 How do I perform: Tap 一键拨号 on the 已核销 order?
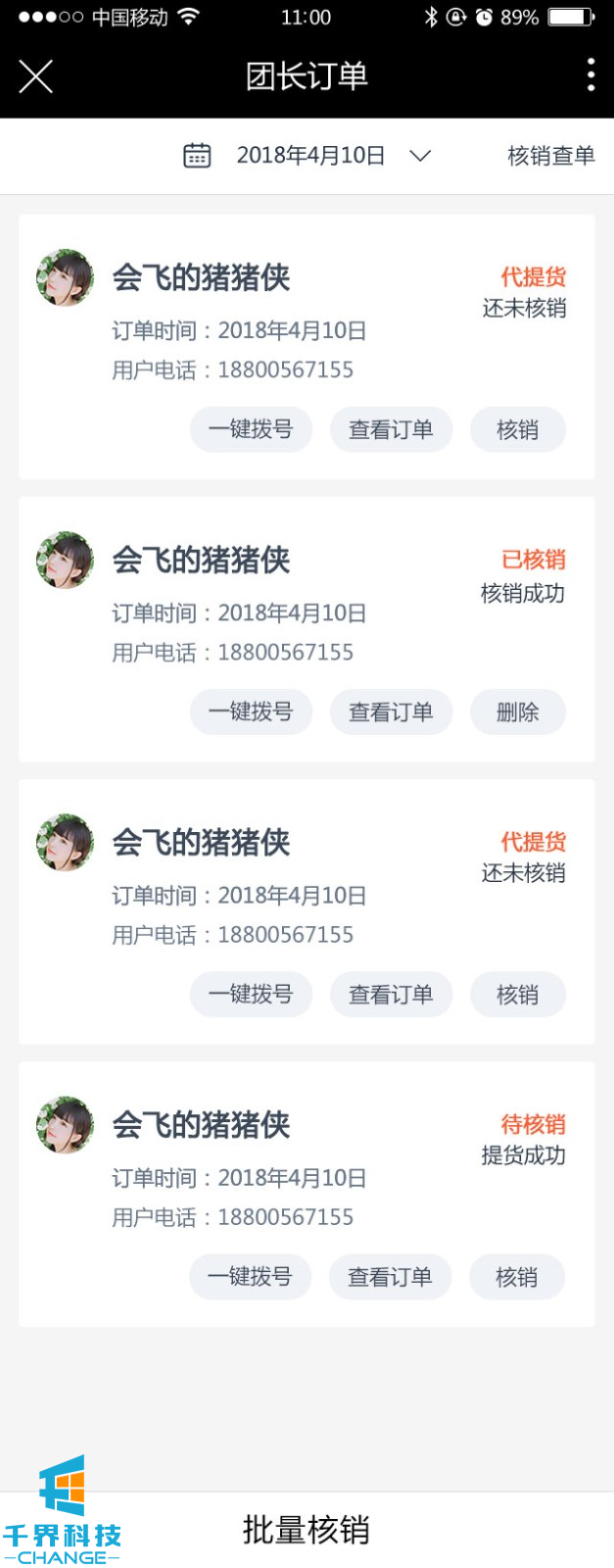(251, 712)
